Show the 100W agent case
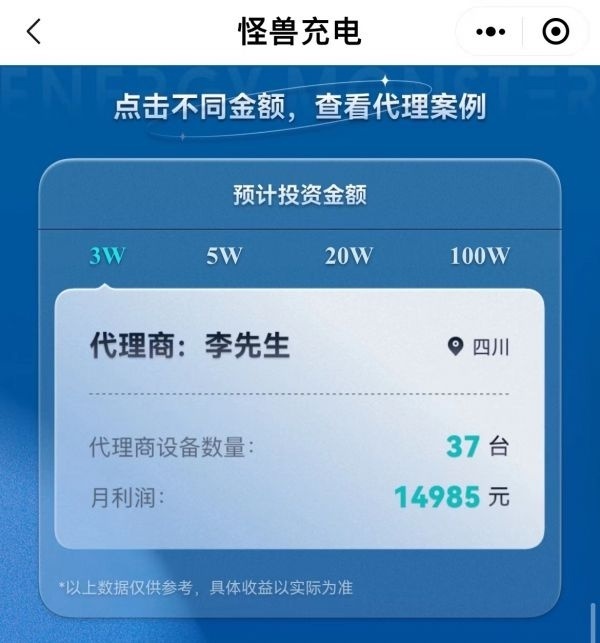 point(479,255)
